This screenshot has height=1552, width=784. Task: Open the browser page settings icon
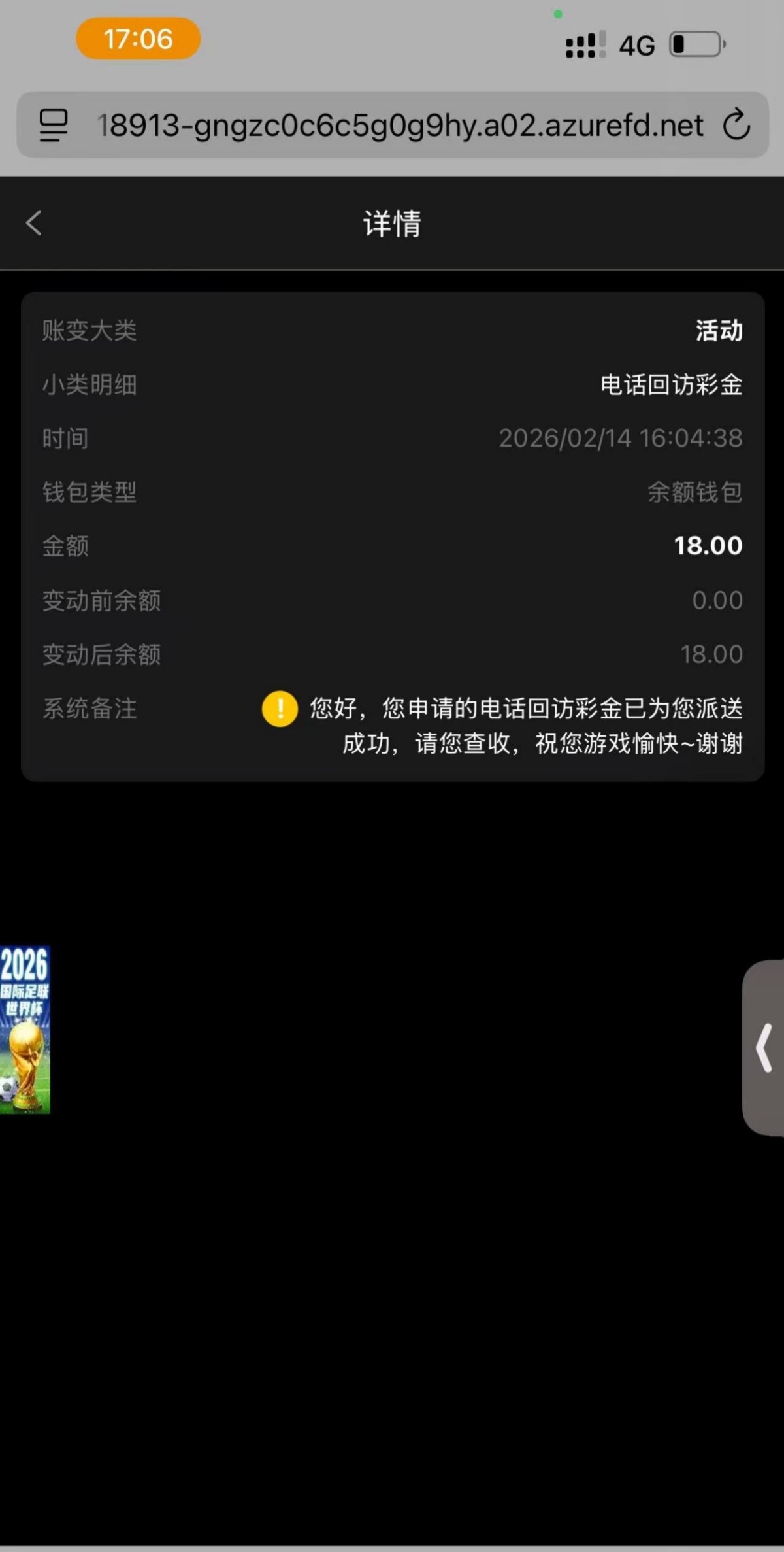54,124
